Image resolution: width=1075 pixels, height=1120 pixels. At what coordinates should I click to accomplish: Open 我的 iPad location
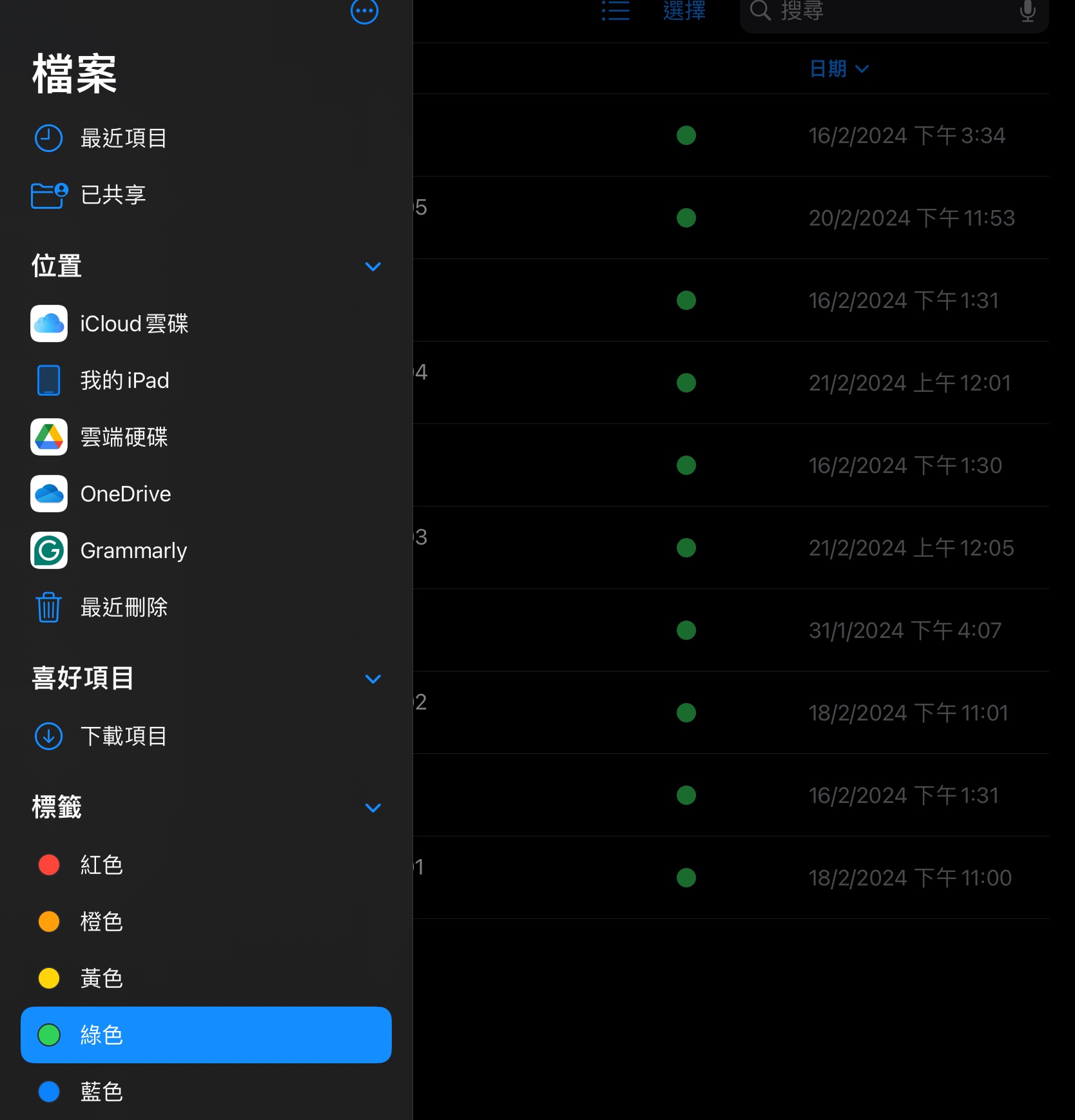(x=124, y=380)
